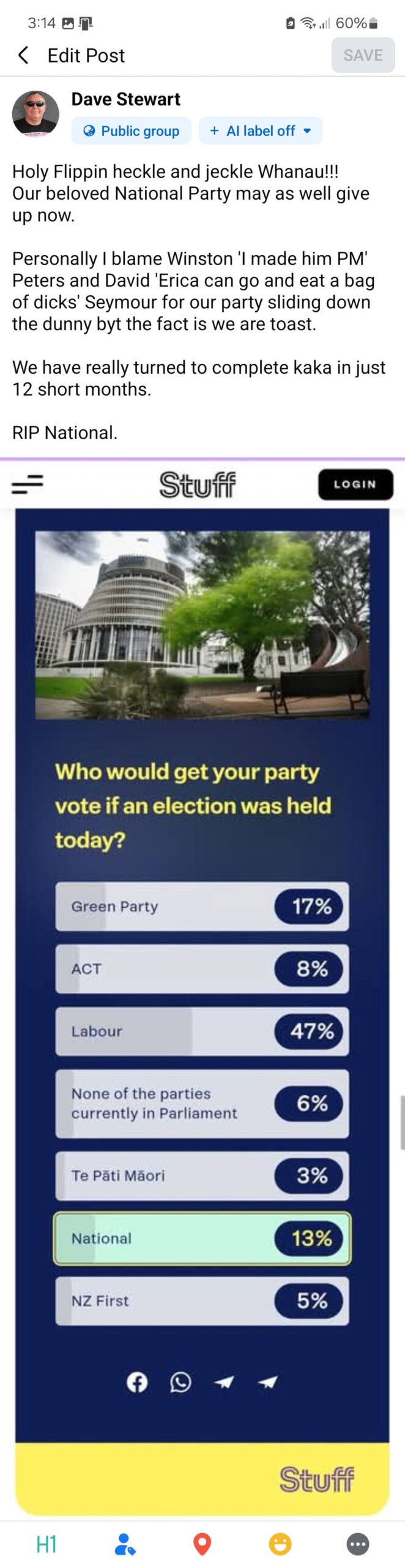Tag people in the post

[125, 1544]
